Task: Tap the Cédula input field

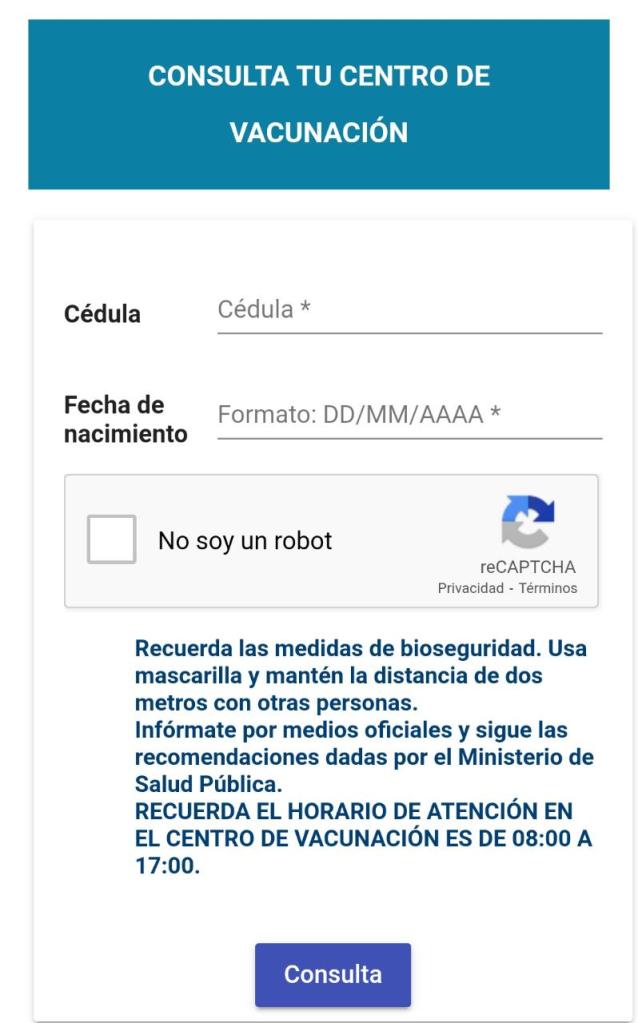Action: pyautogui.click(x=408, y=311)
